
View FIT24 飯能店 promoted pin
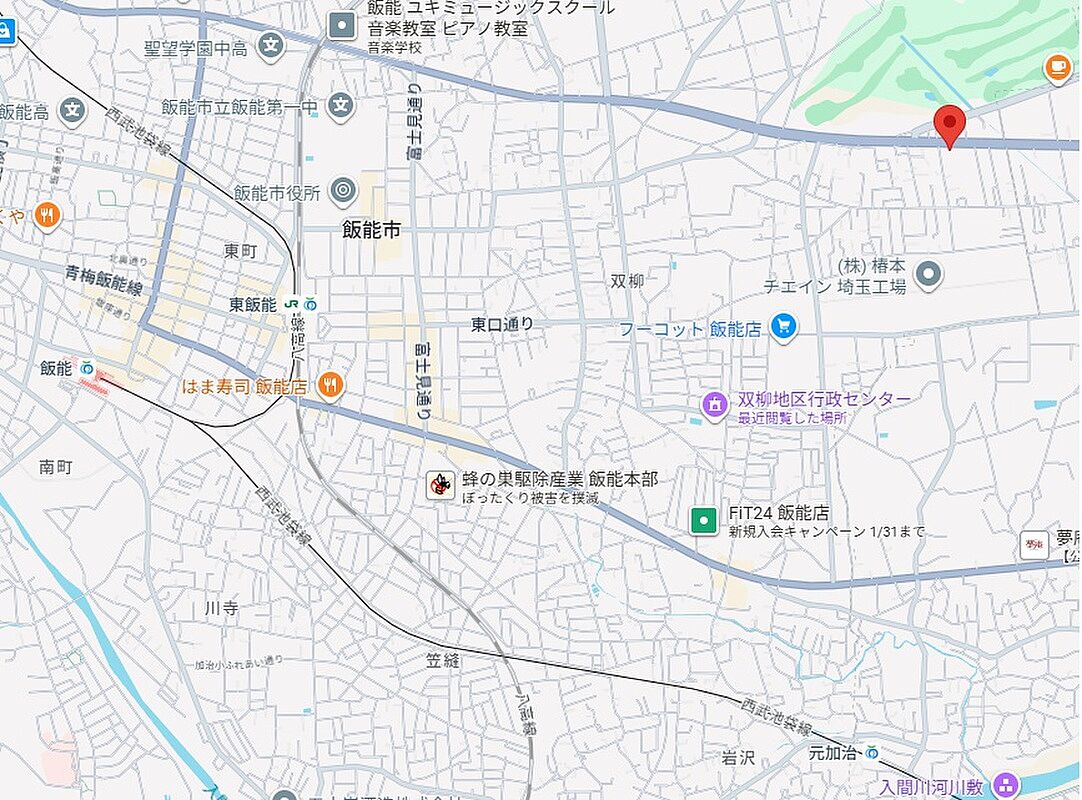[705, 520]
